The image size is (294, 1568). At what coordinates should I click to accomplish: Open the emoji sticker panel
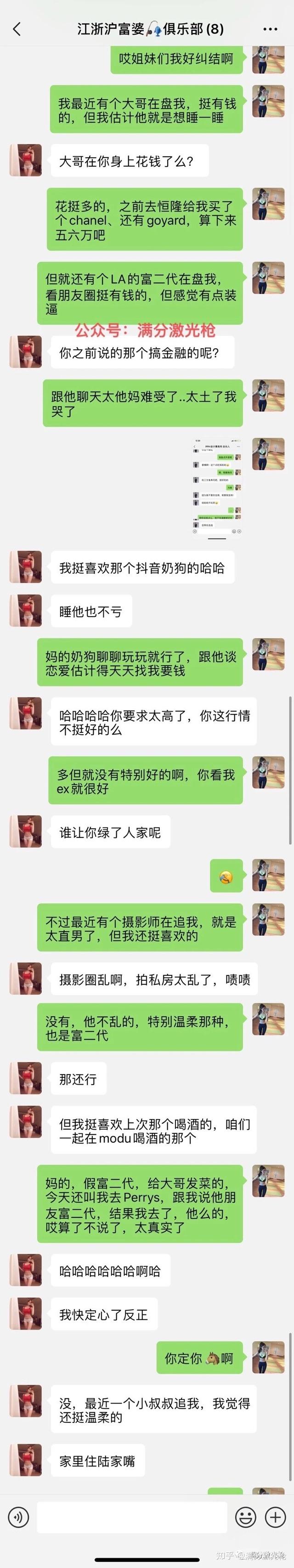click(x=246, y=1516)
